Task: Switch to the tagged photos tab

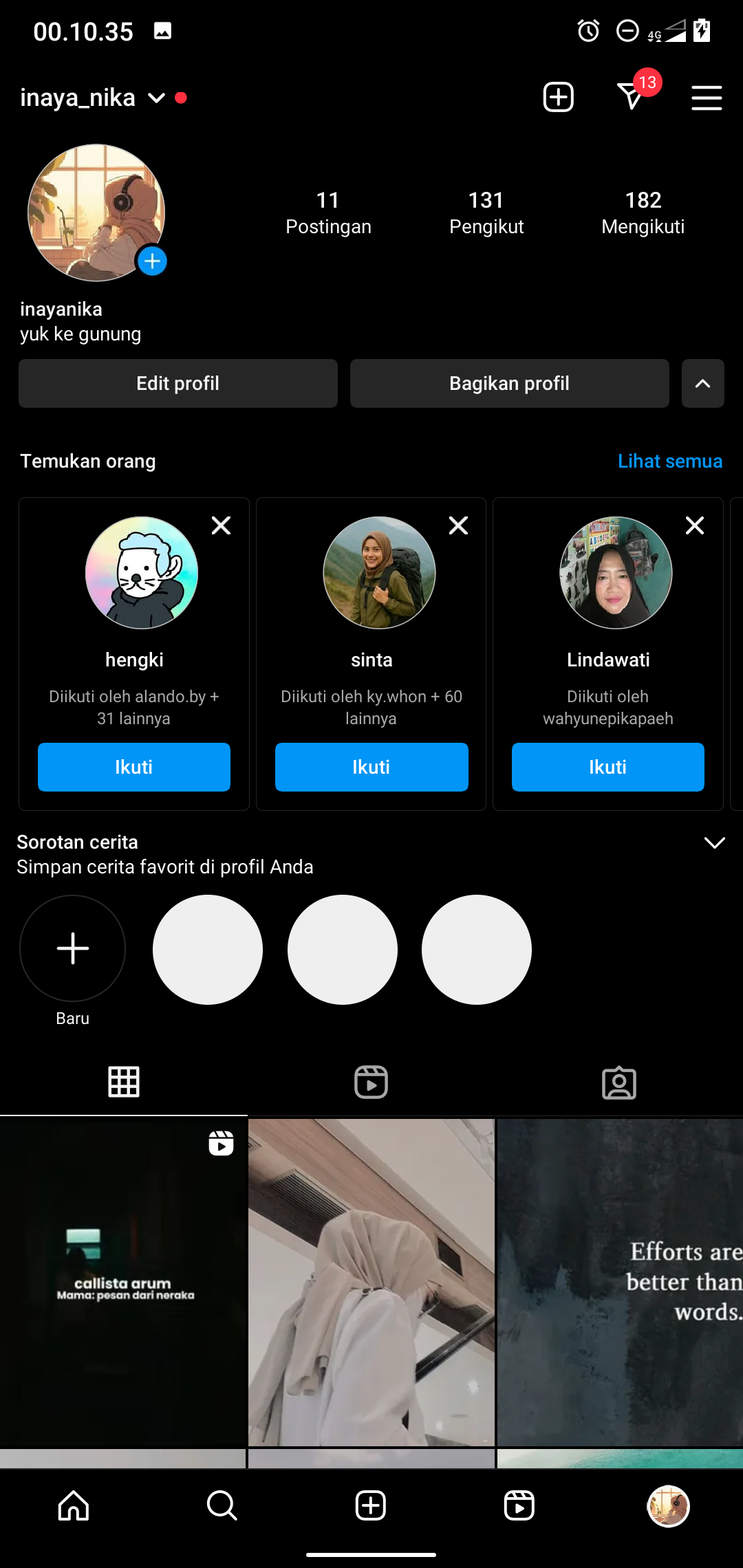Action: pos(618,1082)
